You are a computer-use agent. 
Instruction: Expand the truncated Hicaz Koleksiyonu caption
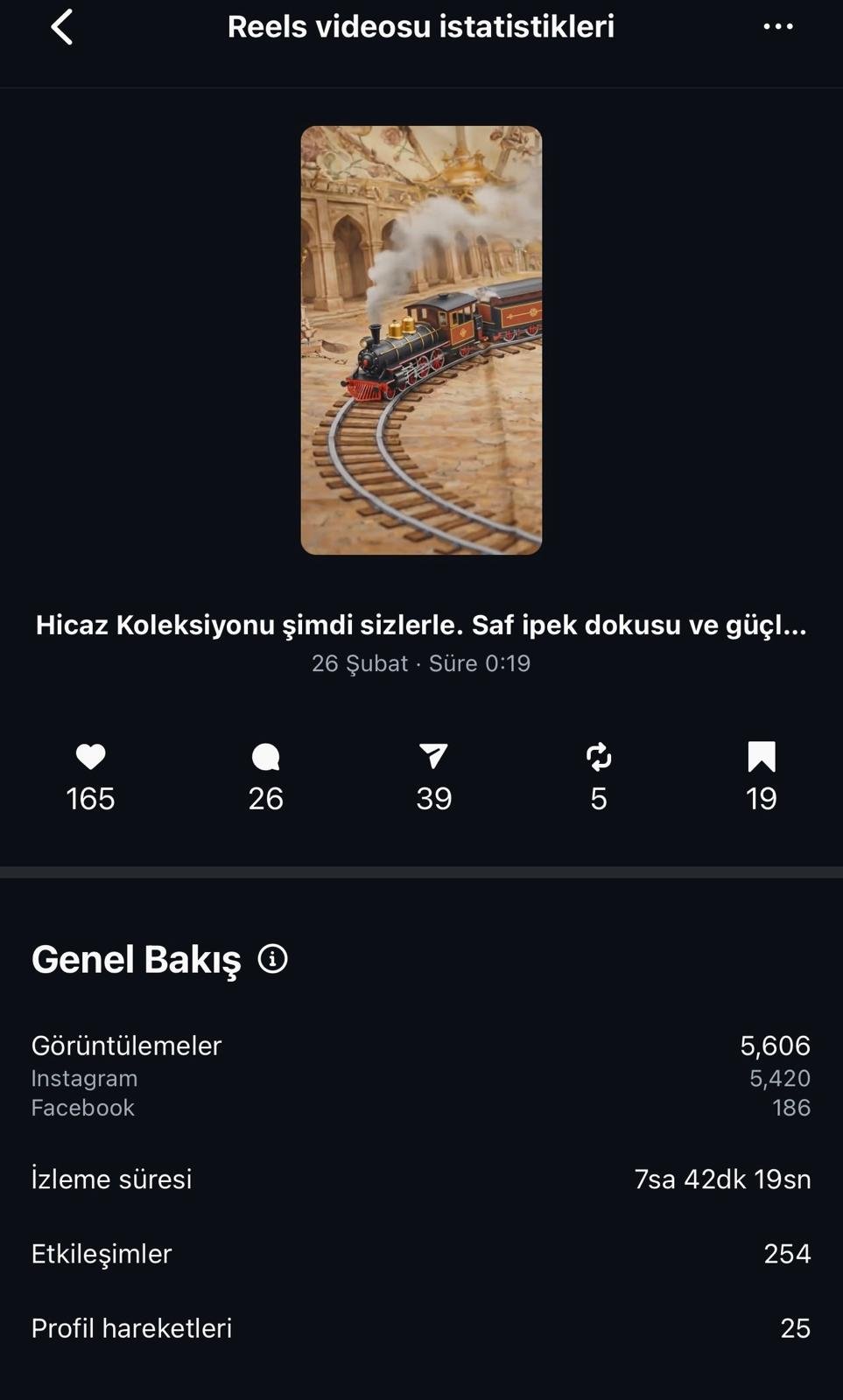421,625
